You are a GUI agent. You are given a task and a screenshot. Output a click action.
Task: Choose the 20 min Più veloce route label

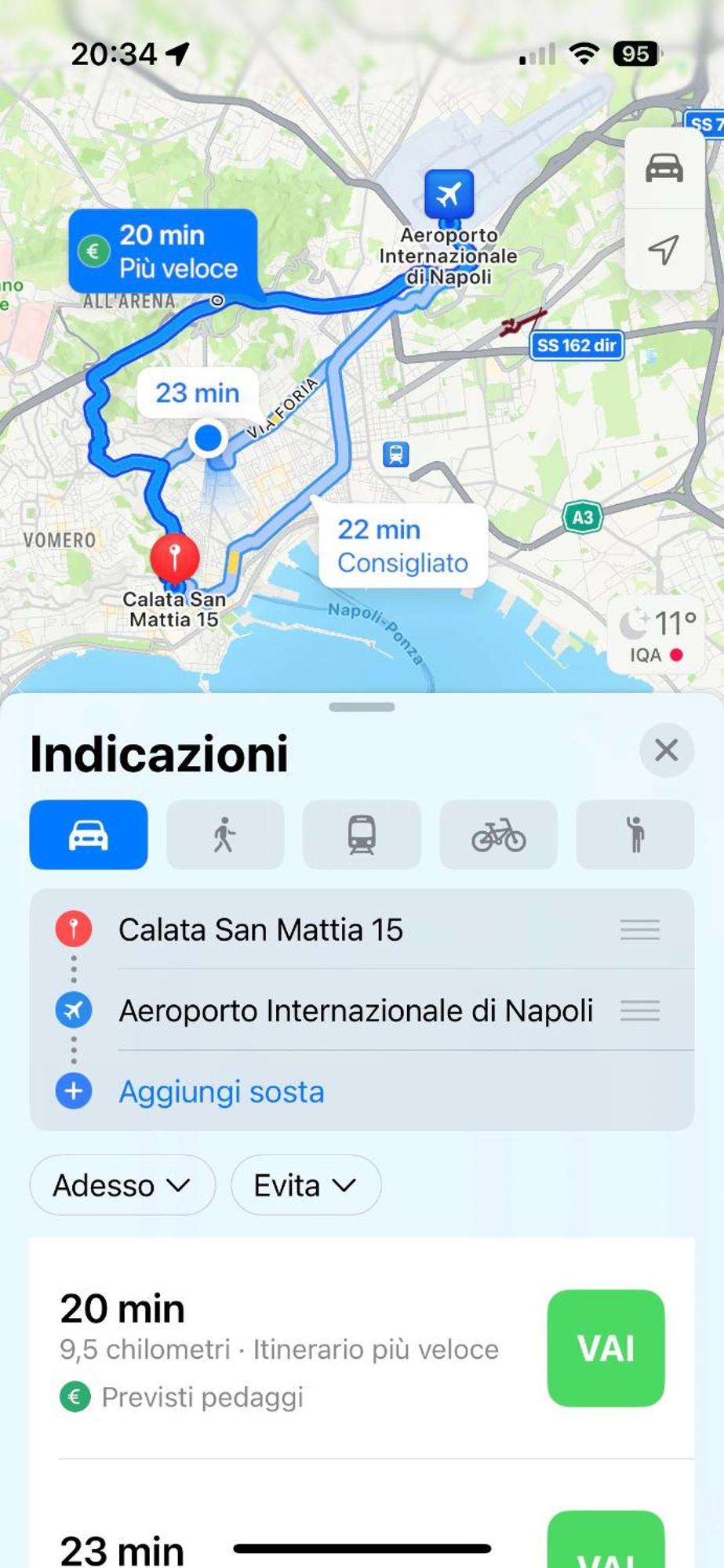click(x=163, y=251)
